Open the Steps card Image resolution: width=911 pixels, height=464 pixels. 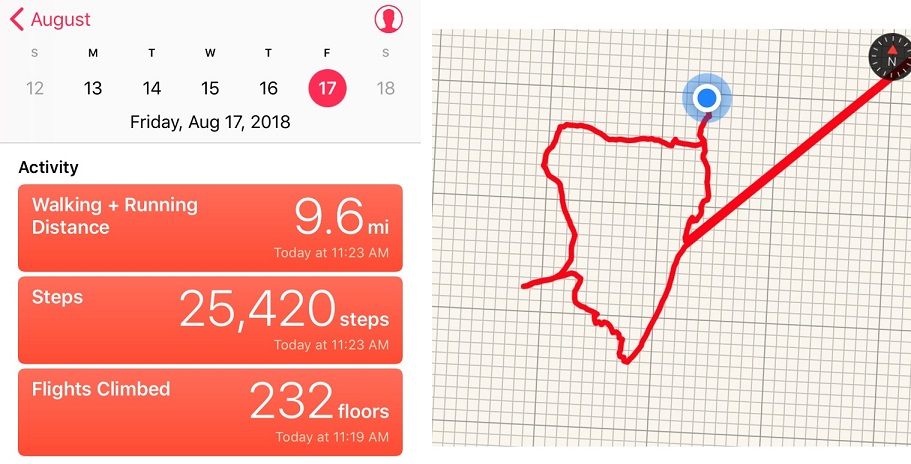pos(210,320)
